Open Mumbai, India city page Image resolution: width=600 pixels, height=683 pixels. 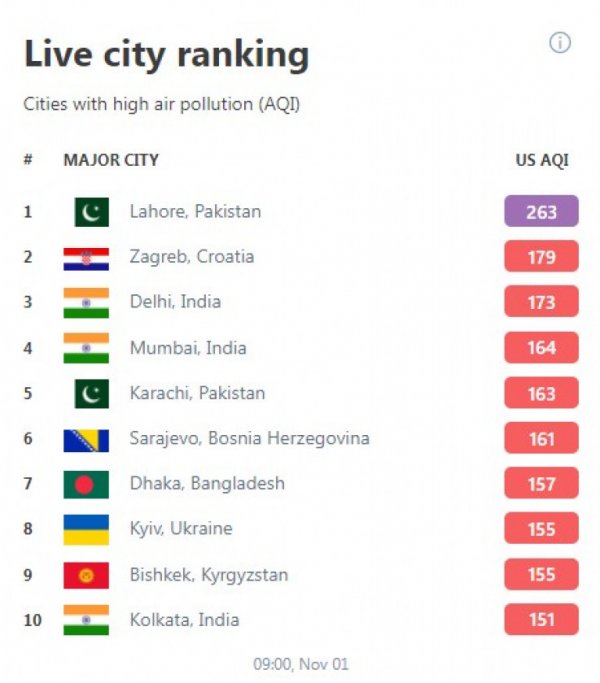(187, 348)
